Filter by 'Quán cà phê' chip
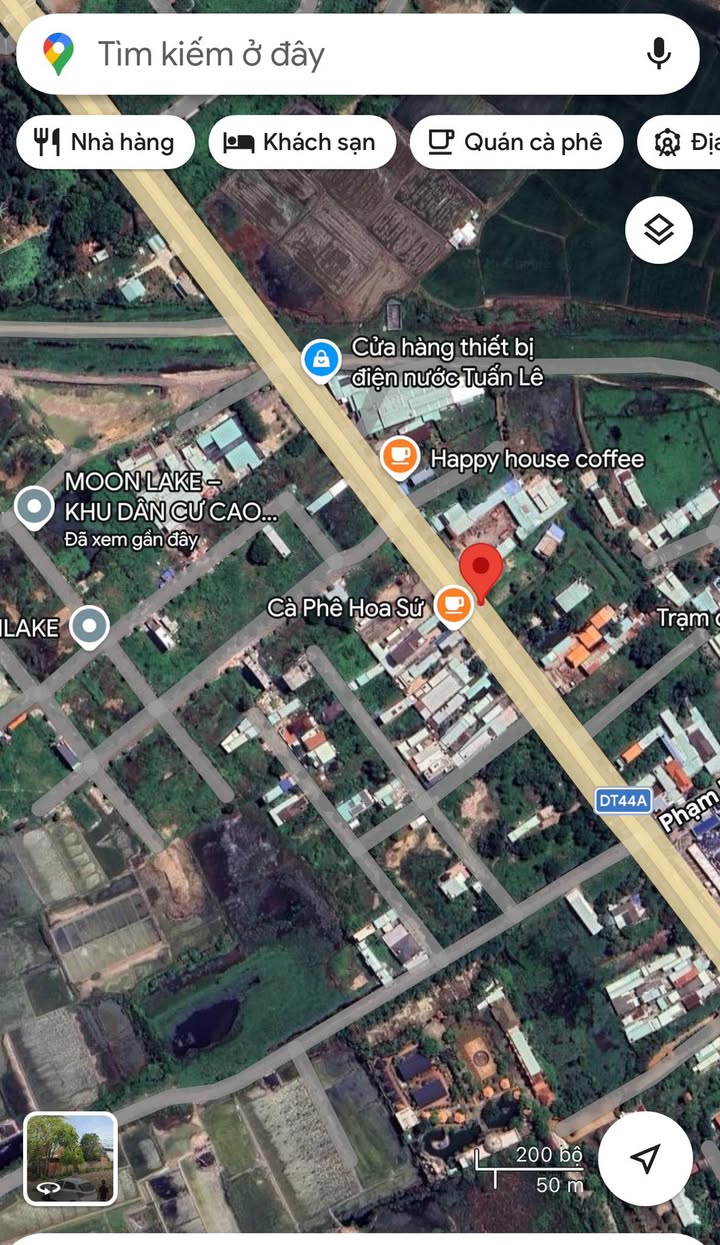 point(516,142)
